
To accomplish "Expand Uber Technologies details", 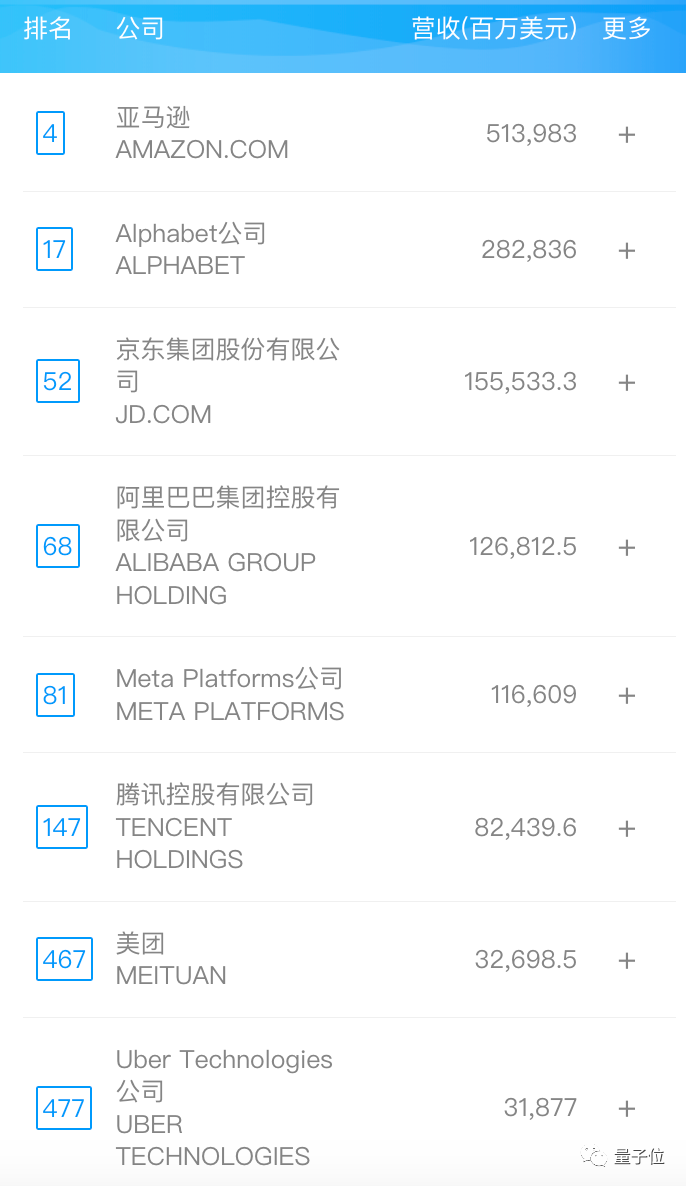I will pos(627,1108).
